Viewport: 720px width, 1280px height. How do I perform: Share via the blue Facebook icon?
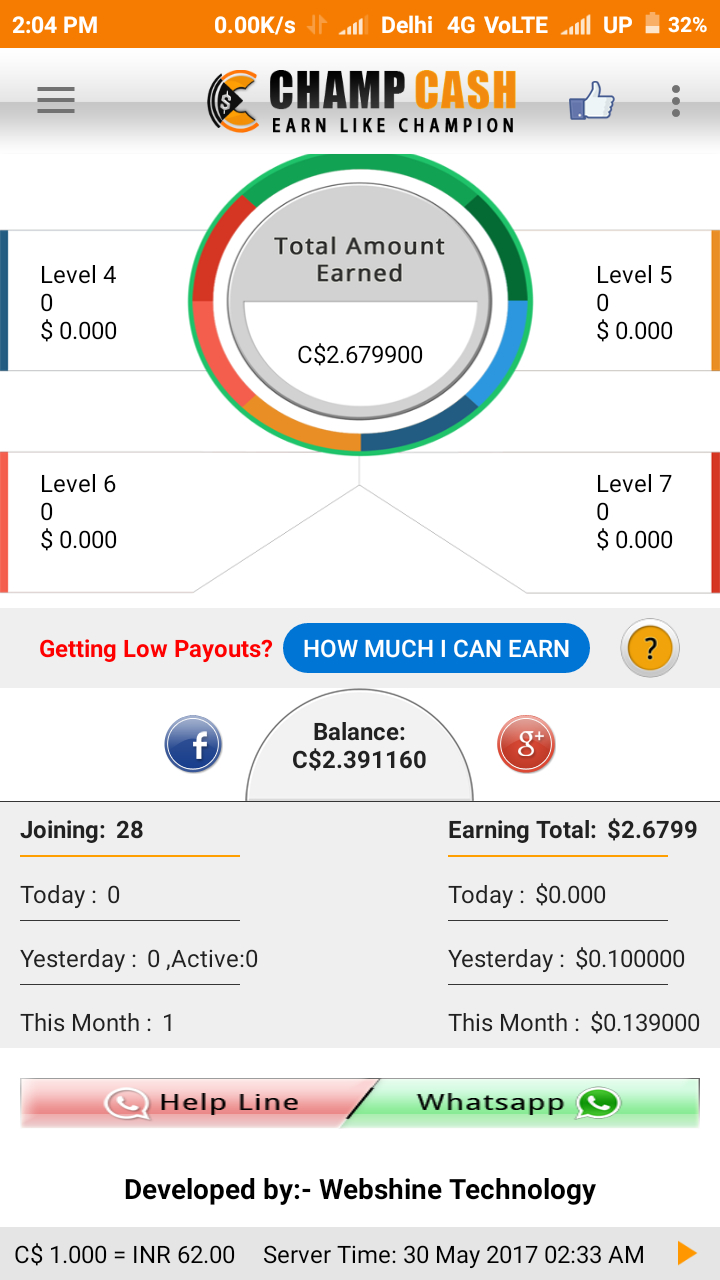(x=193, y=745)
